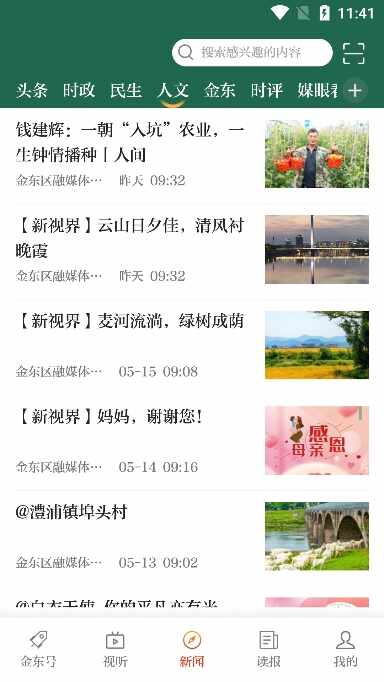Open the scan code icon

pyautogui.click(x=354, y=53)
